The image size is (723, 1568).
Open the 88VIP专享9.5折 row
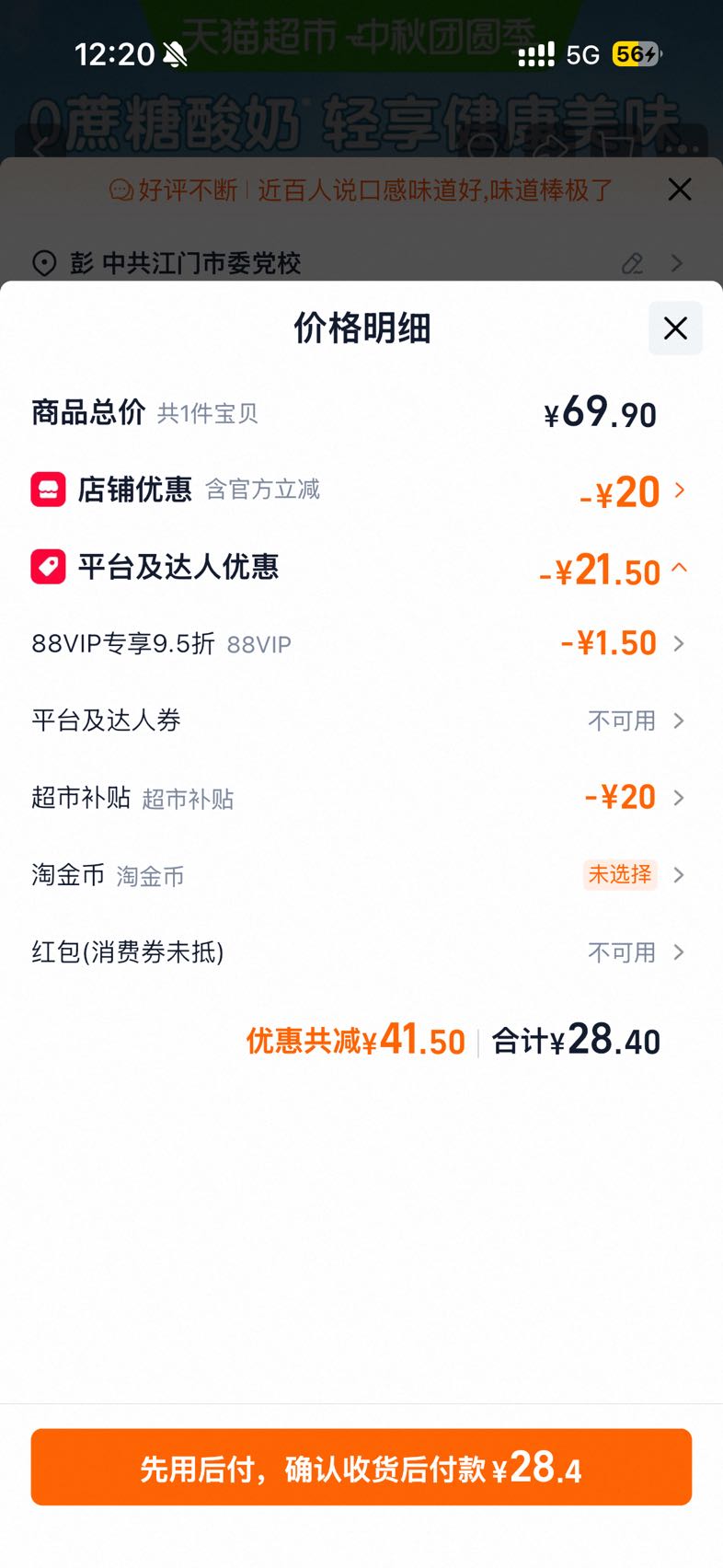coord(361,643)
